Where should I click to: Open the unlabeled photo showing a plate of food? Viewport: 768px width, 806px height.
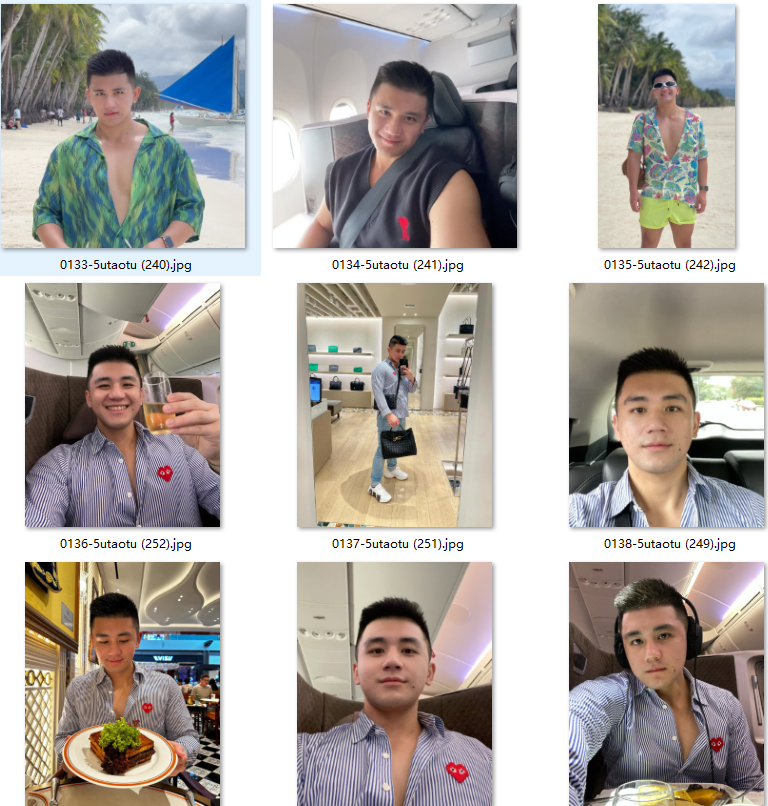coord(122,683)
